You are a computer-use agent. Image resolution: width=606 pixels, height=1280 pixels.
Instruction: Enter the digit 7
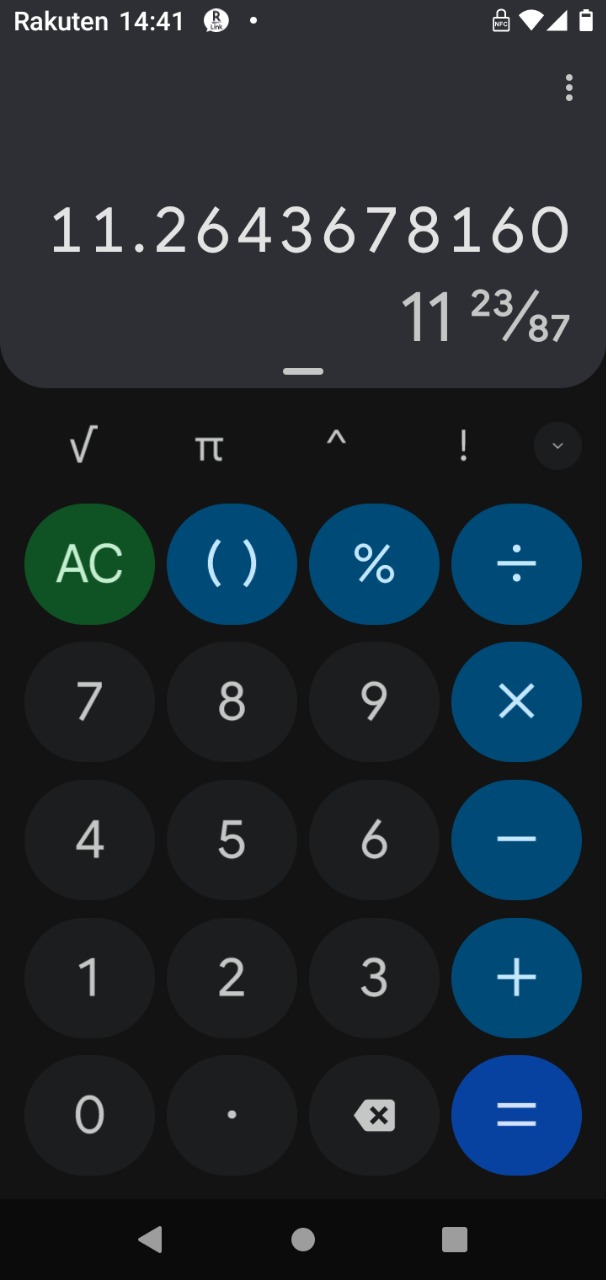[90, 702]
